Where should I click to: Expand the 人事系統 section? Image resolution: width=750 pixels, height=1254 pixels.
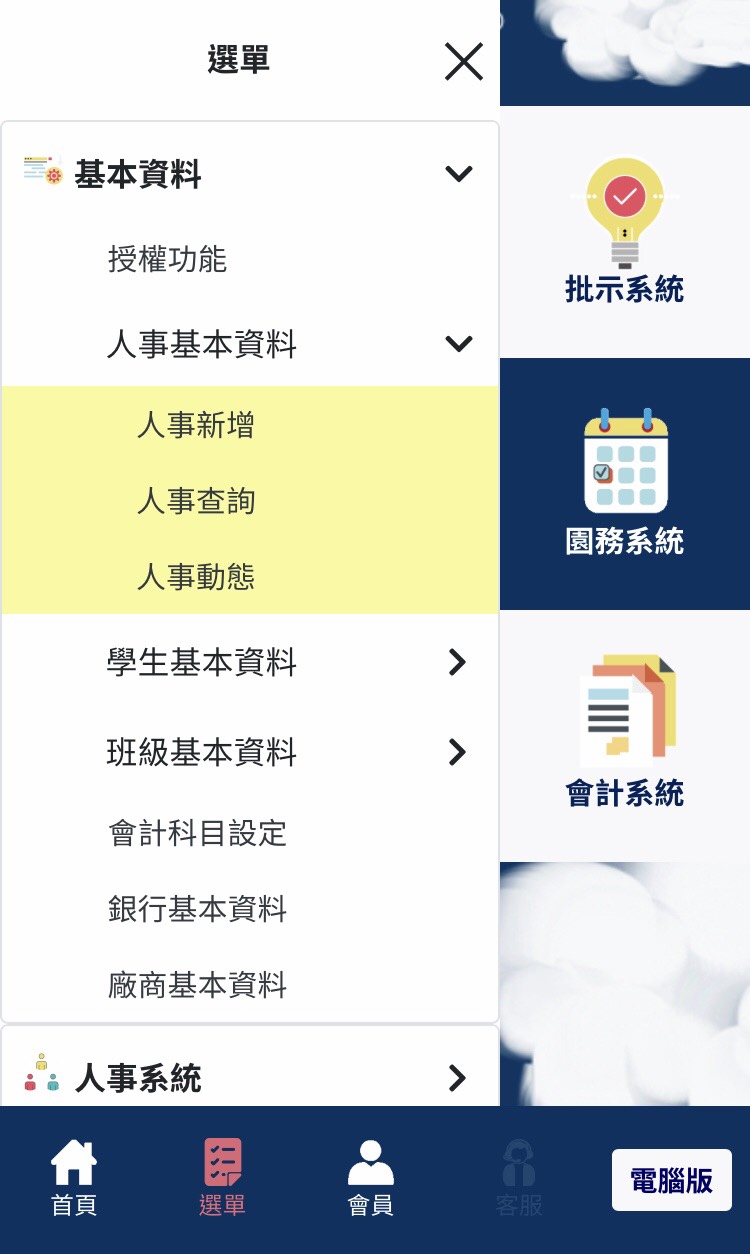coord(457,1078)
